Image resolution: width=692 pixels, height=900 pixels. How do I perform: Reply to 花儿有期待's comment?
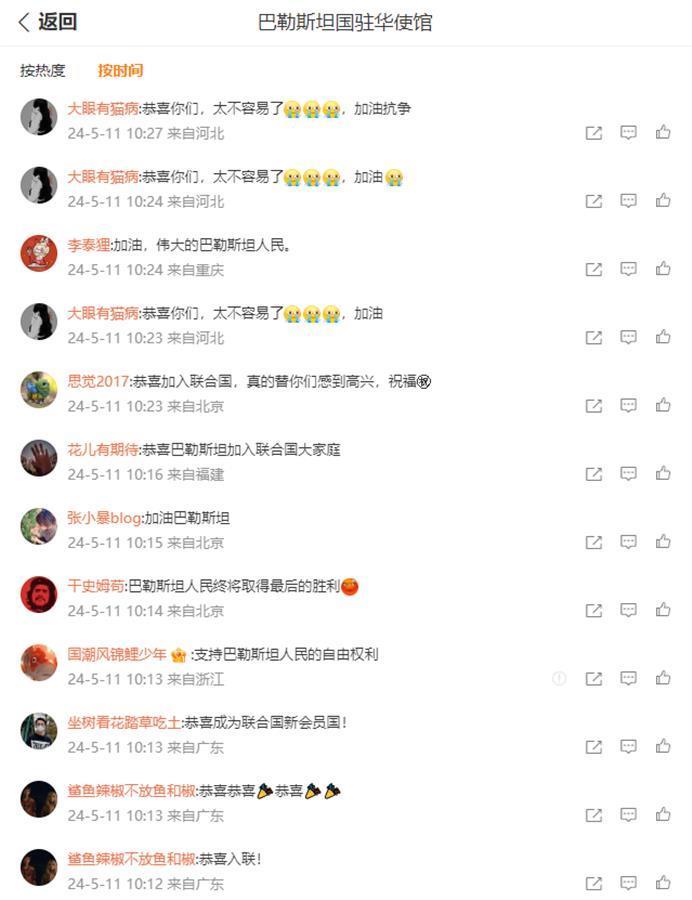(x=628, y=474)
